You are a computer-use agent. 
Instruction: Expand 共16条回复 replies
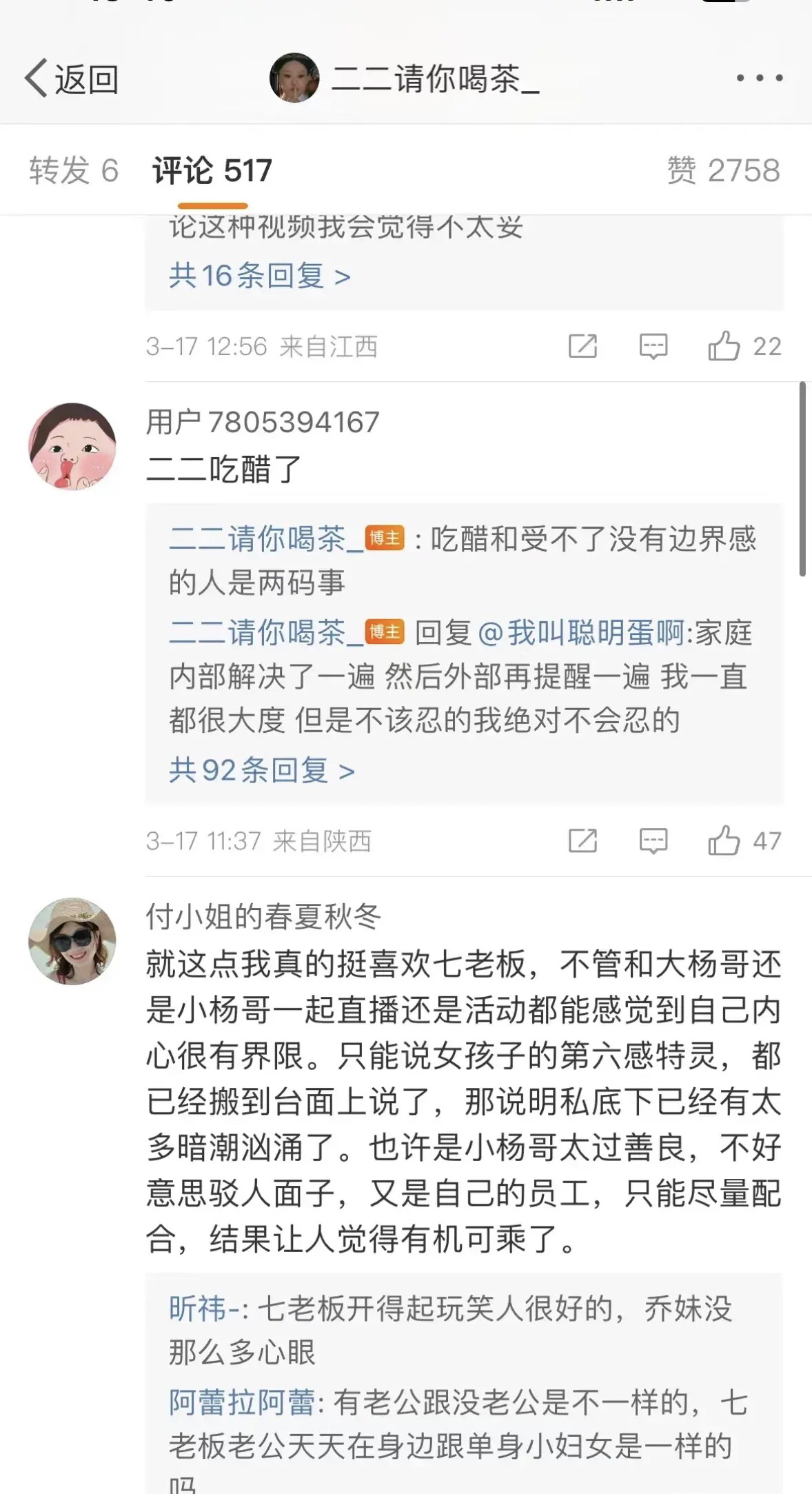(260, 276)
